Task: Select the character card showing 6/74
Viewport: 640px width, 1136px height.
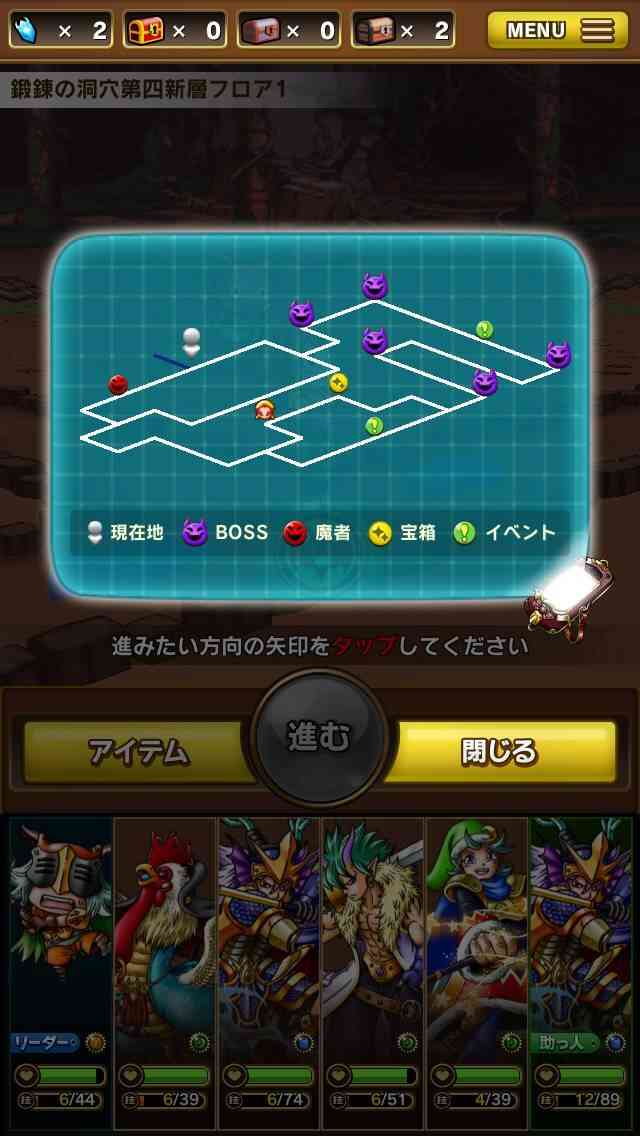Action: [x=269, y=972]
